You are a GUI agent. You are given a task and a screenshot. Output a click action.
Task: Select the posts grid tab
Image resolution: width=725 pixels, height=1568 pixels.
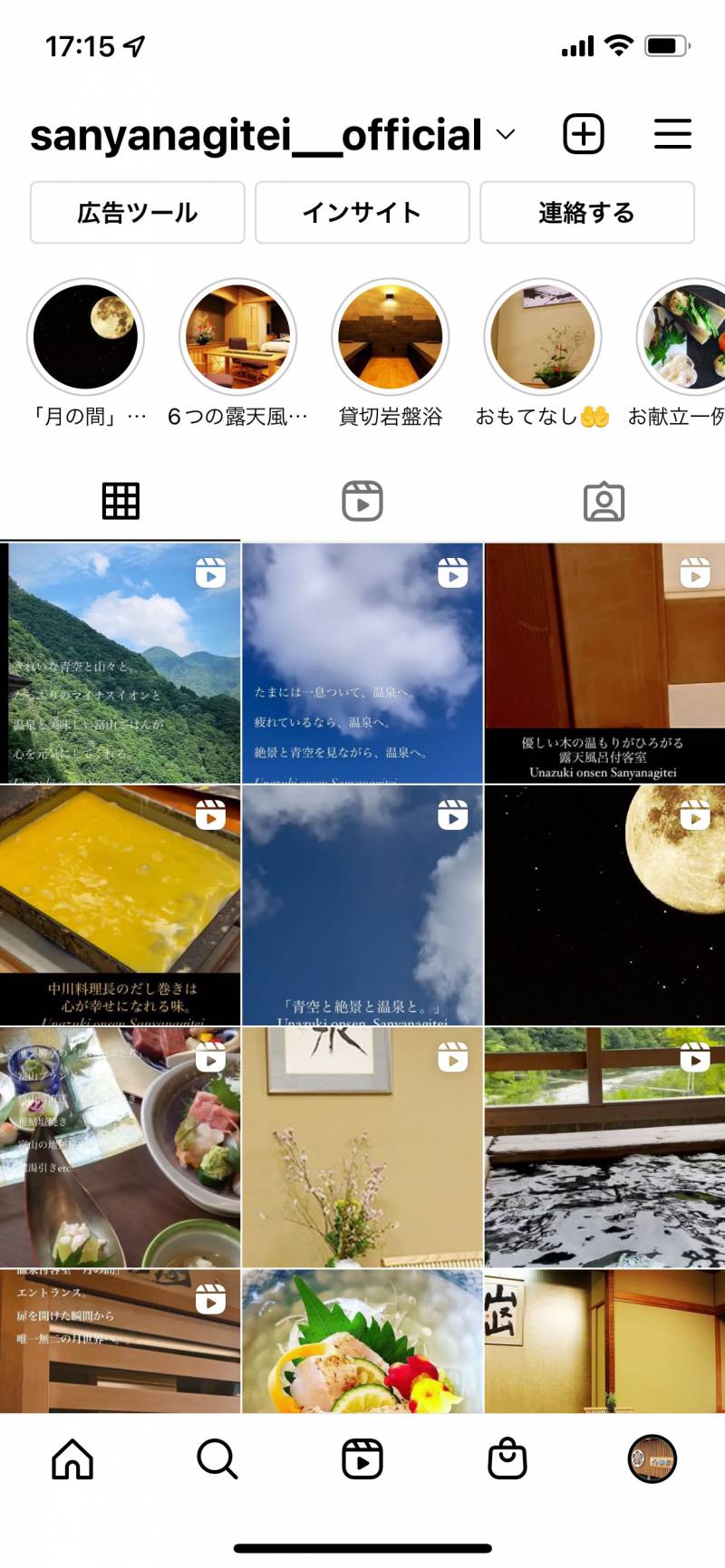coord(121,501)
